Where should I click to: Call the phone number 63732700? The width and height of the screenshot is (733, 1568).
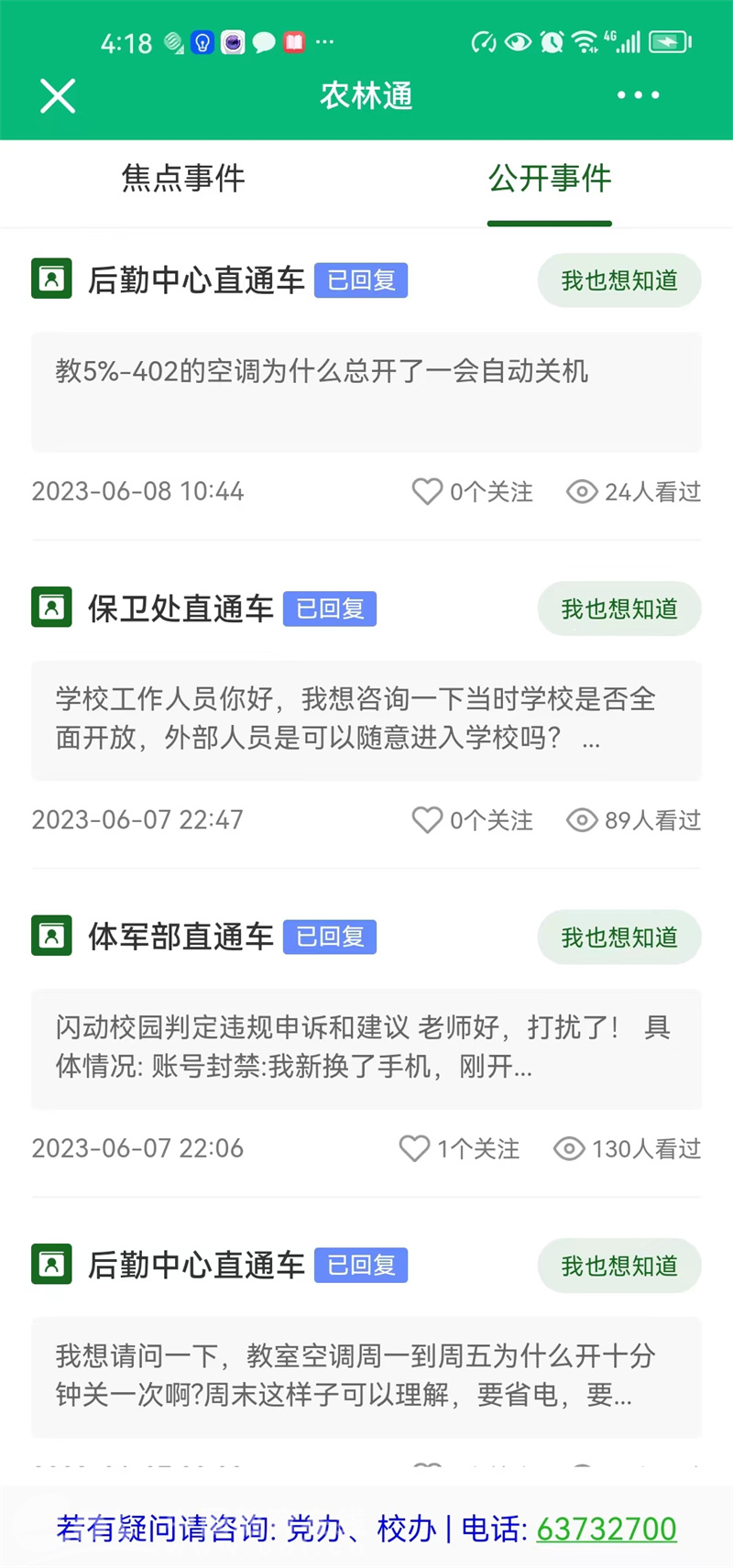point(607,1529)
